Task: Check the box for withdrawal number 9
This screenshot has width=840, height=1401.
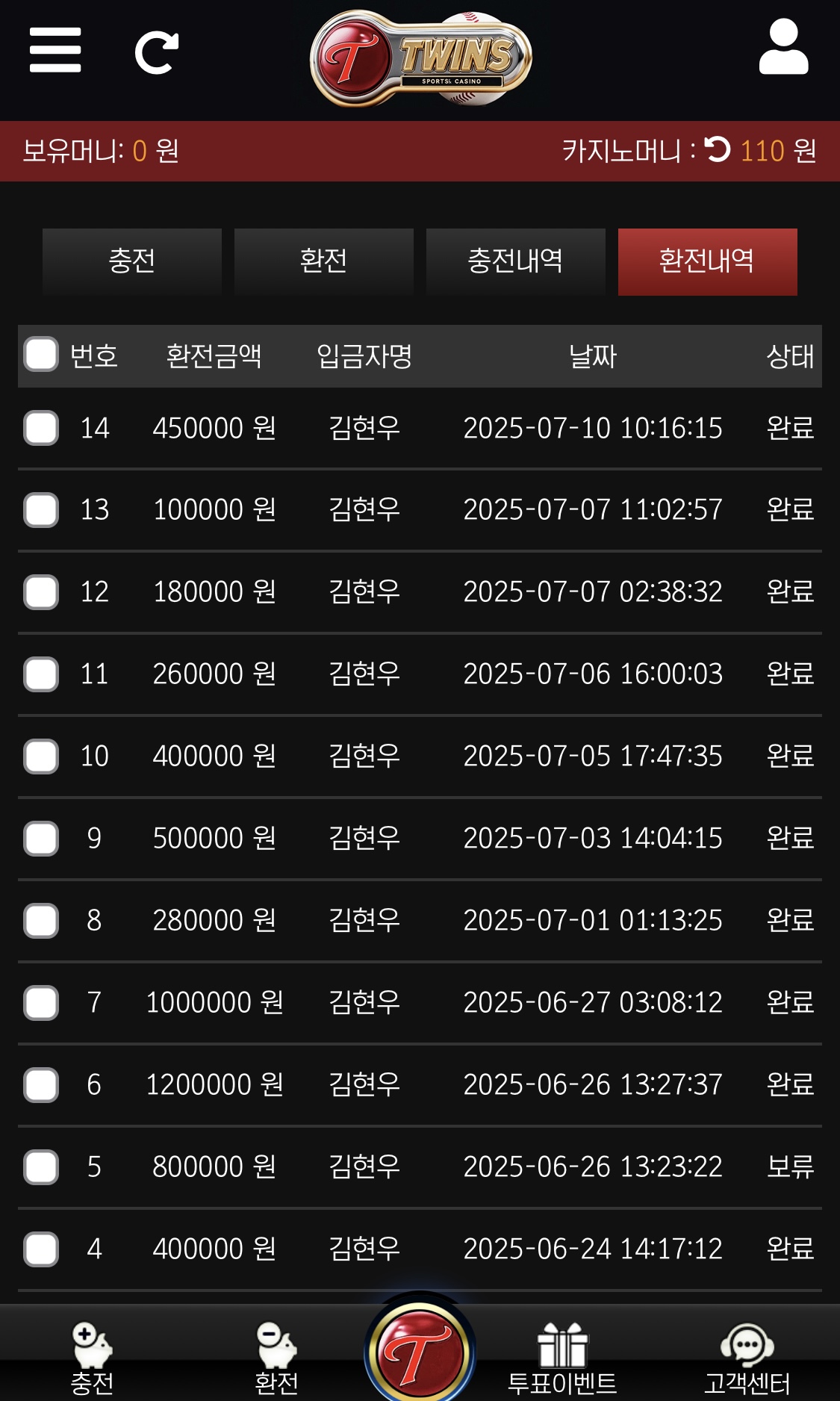Action: (x=41, y=838)
